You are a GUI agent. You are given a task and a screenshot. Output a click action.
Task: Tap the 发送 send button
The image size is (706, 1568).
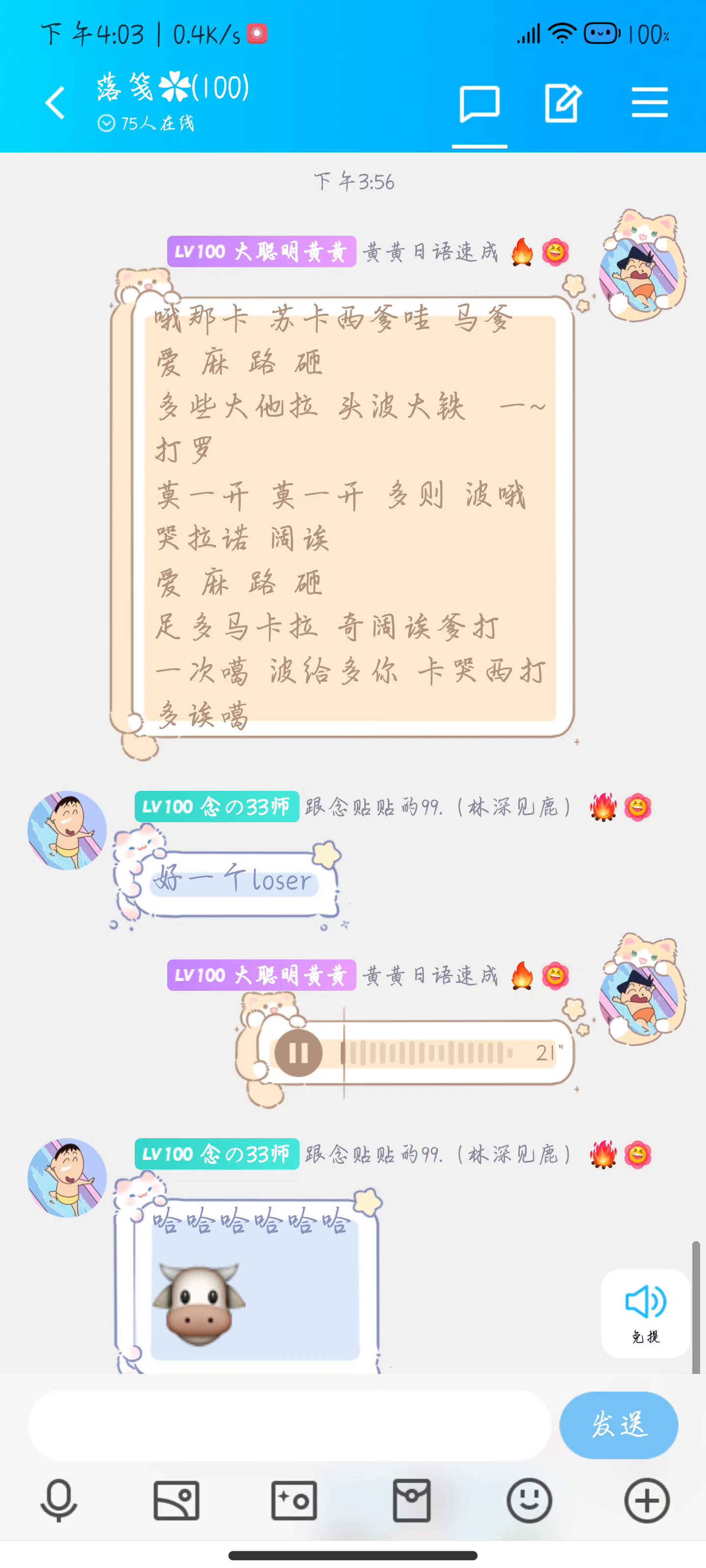click(618, 1425)
